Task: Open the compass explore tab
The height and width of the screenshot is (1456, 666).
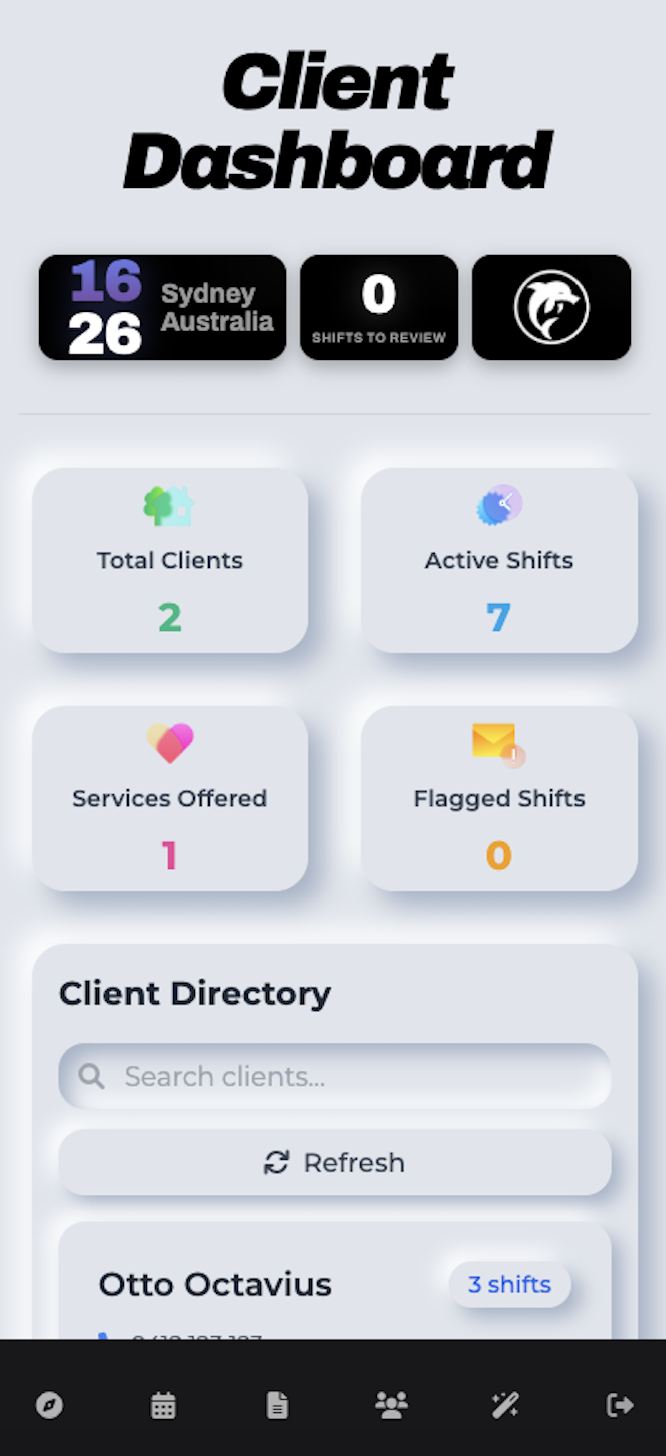Action: click(x=49, y=1405)
